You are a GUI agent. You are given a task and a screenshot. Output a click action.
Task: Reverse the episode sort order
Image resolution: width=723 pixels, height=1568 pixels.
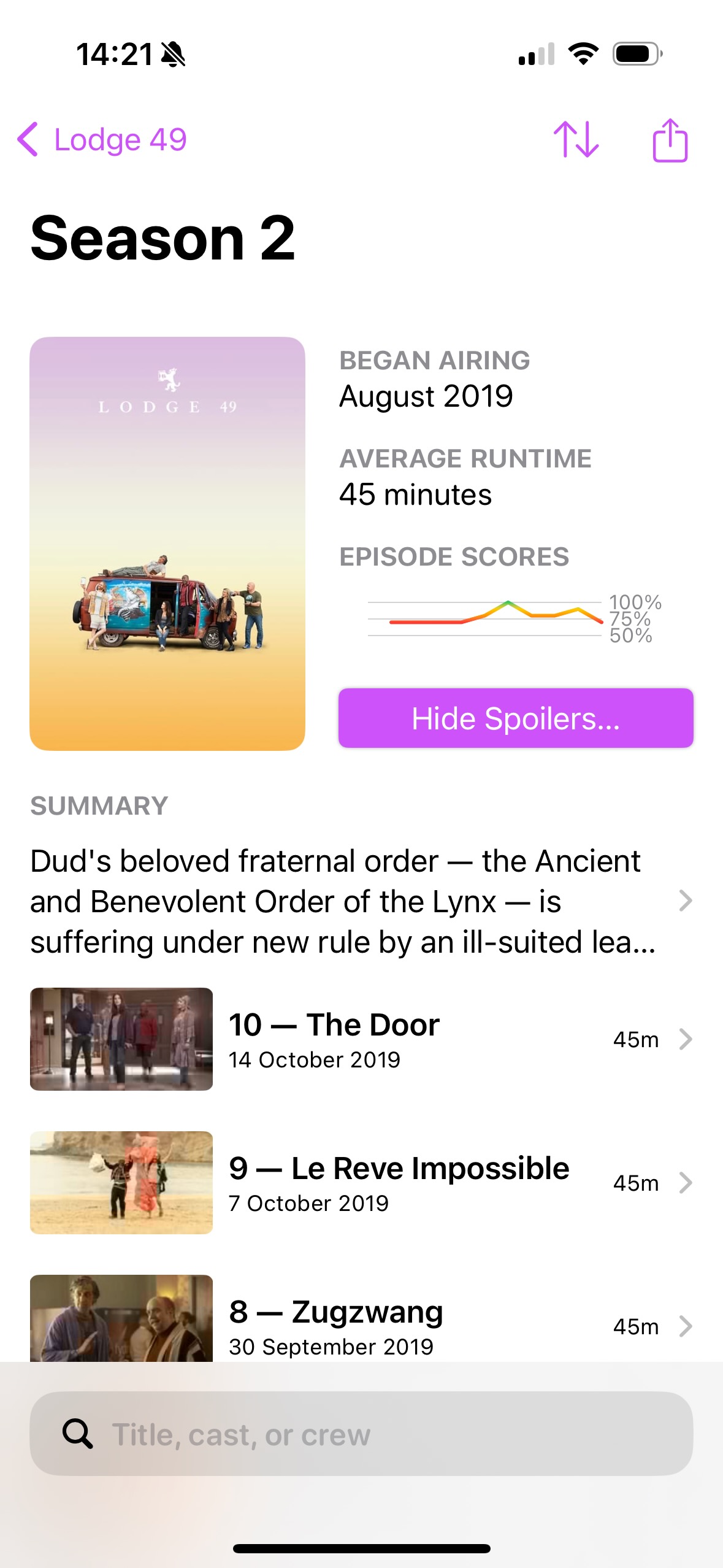point(576,140)
